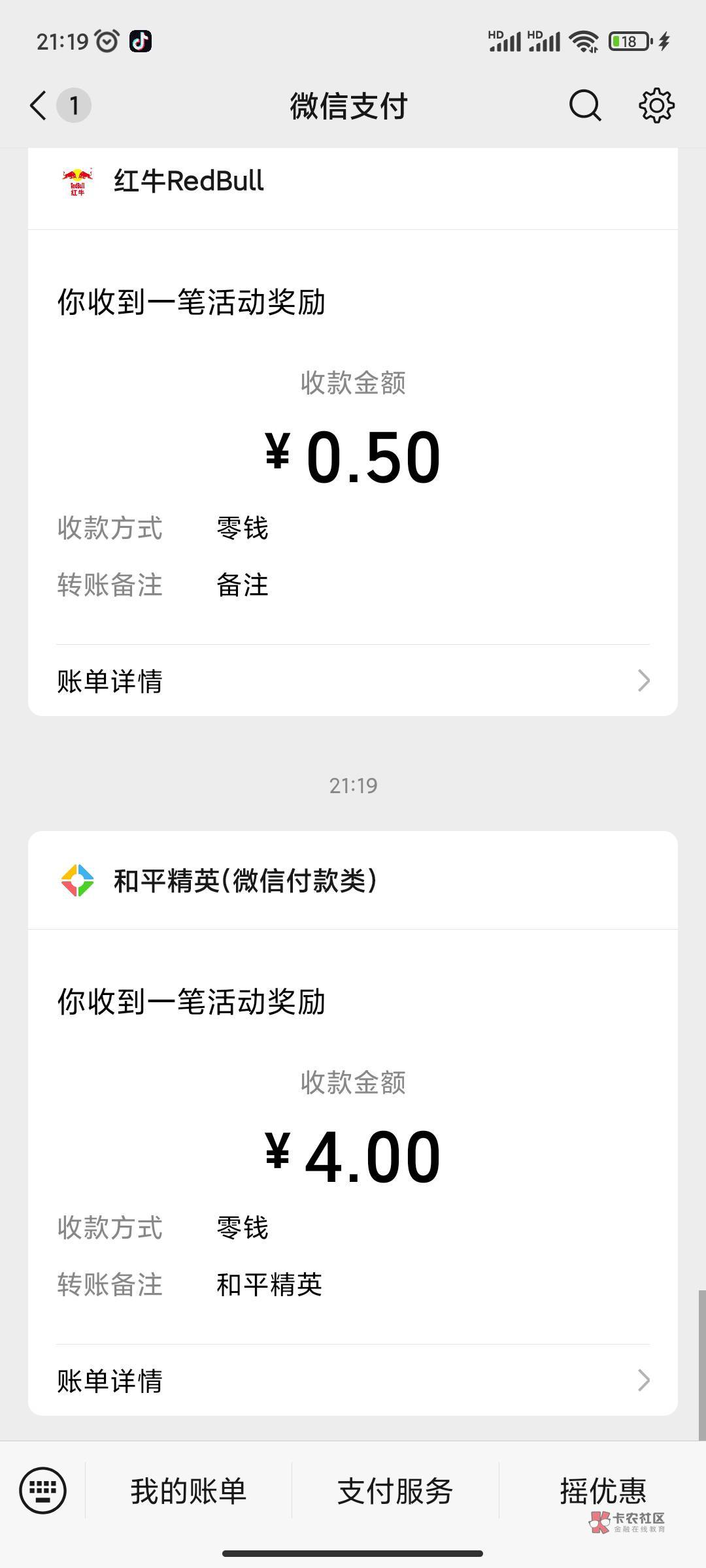This screenshot has width=706, height=1568.
Task: Open 摇优惠
Action: (603, 1492)
